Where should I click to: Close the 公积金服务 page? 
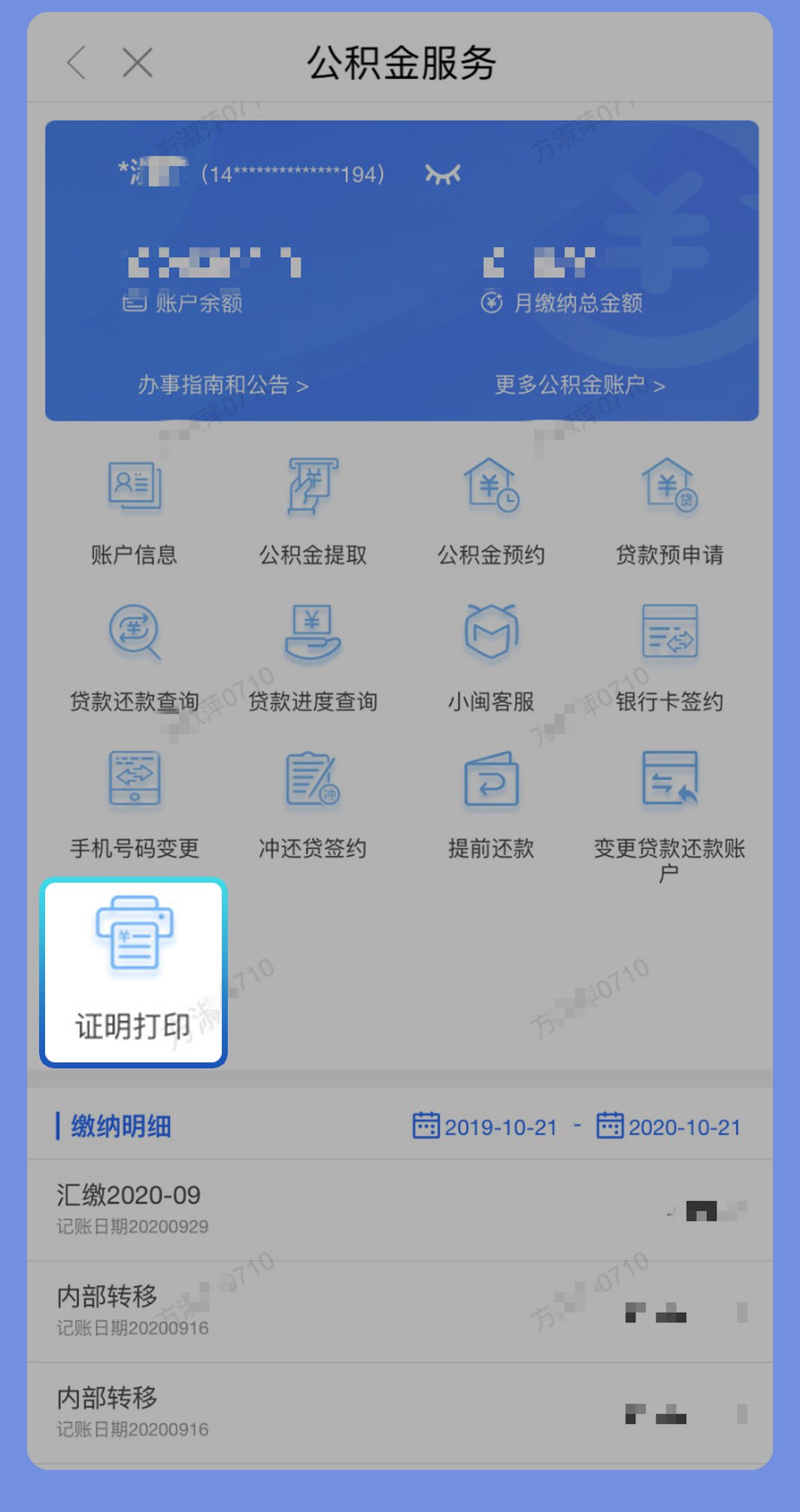[x=137, y=62]
